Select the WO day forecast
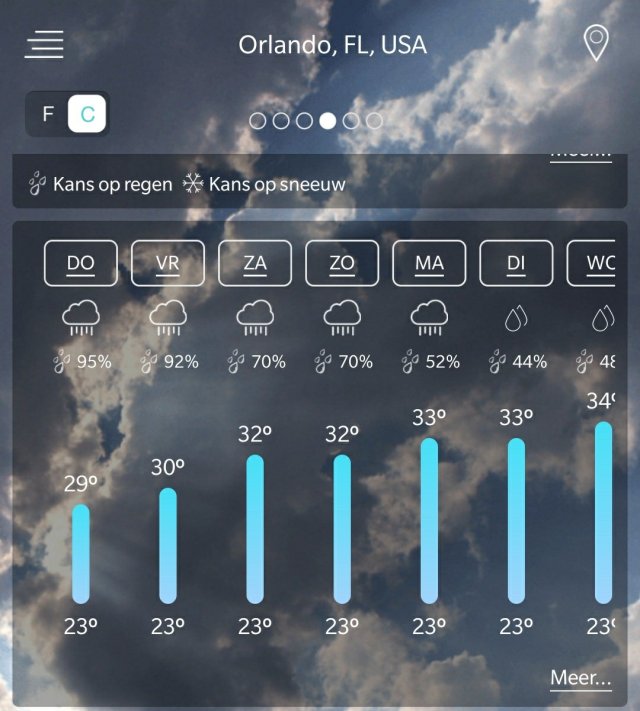Image resolution: width=640 pixels, height=711 pixels. pos(600,263)
